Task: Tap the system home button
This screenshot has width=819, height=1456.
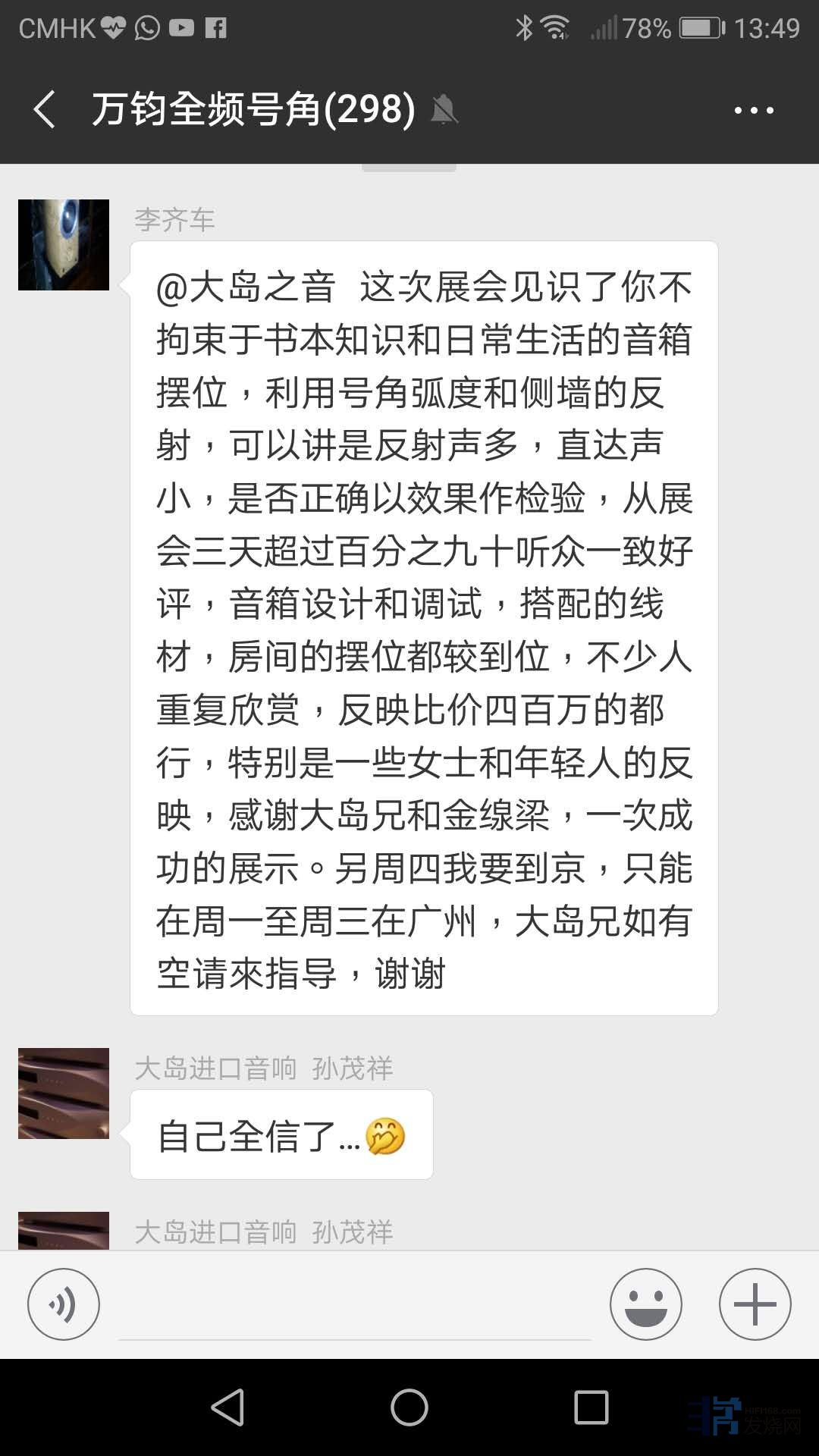Action: pos(409,1407)
